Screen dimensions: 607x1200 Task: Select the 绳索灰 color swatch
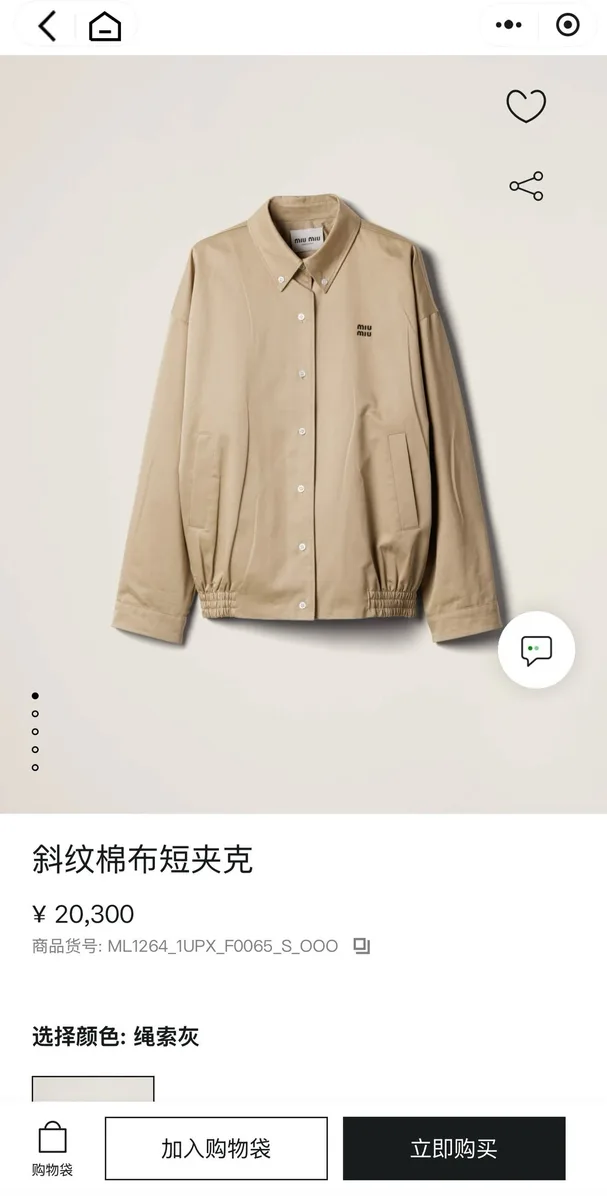(93, 1088)
